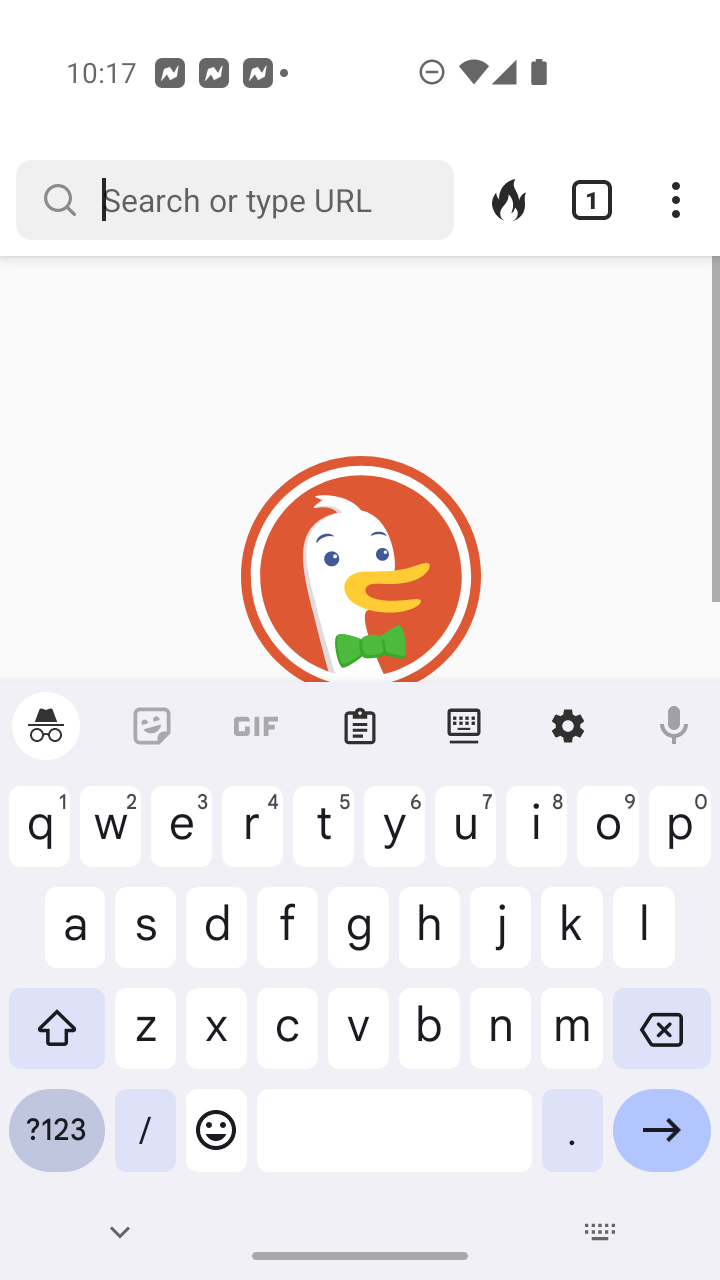Switch to the ?123 symbols keyboard

point(57,1130)
